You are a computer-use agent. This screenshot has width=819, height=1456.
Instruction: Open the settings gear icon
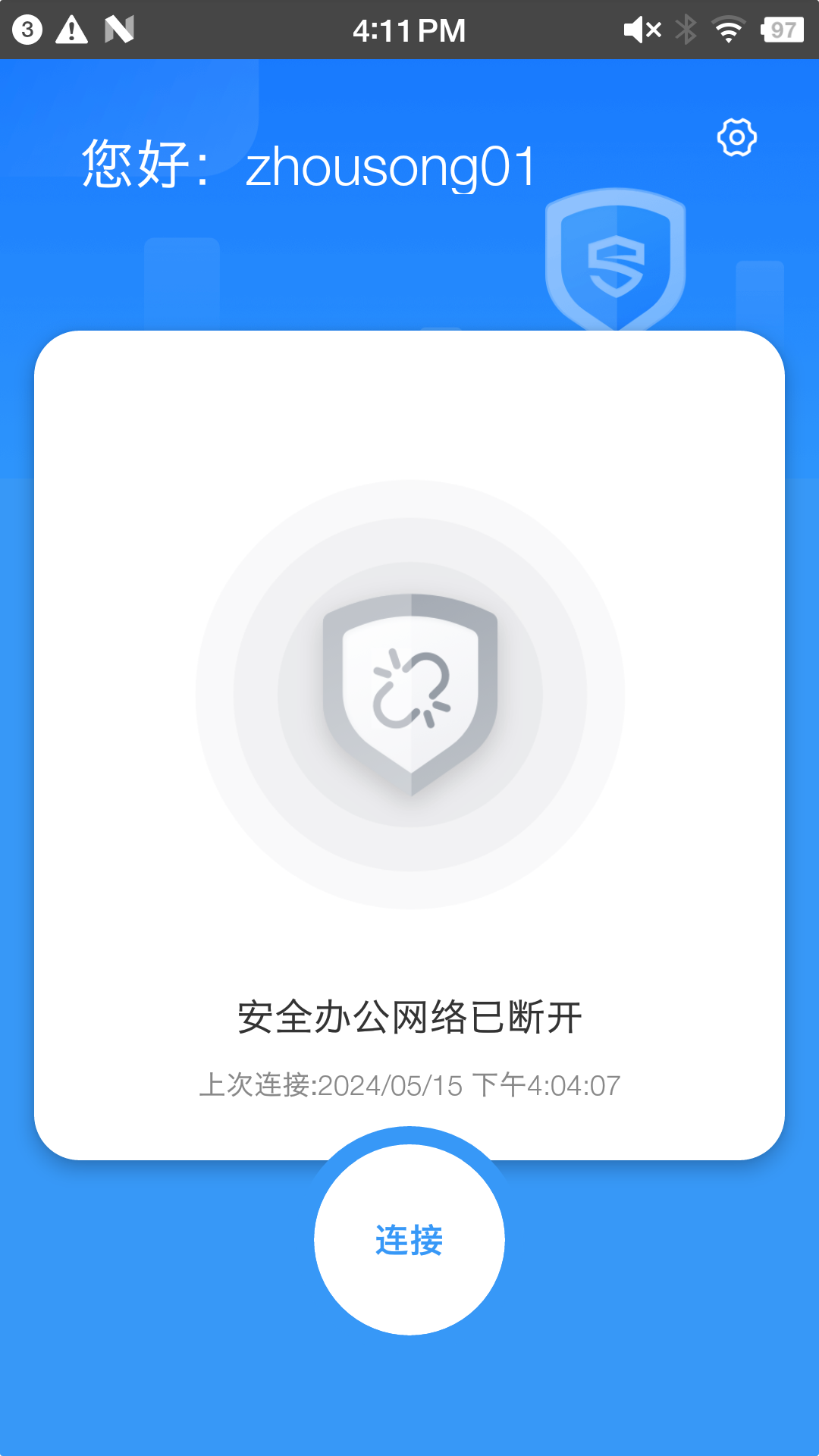tap(736, 137)
